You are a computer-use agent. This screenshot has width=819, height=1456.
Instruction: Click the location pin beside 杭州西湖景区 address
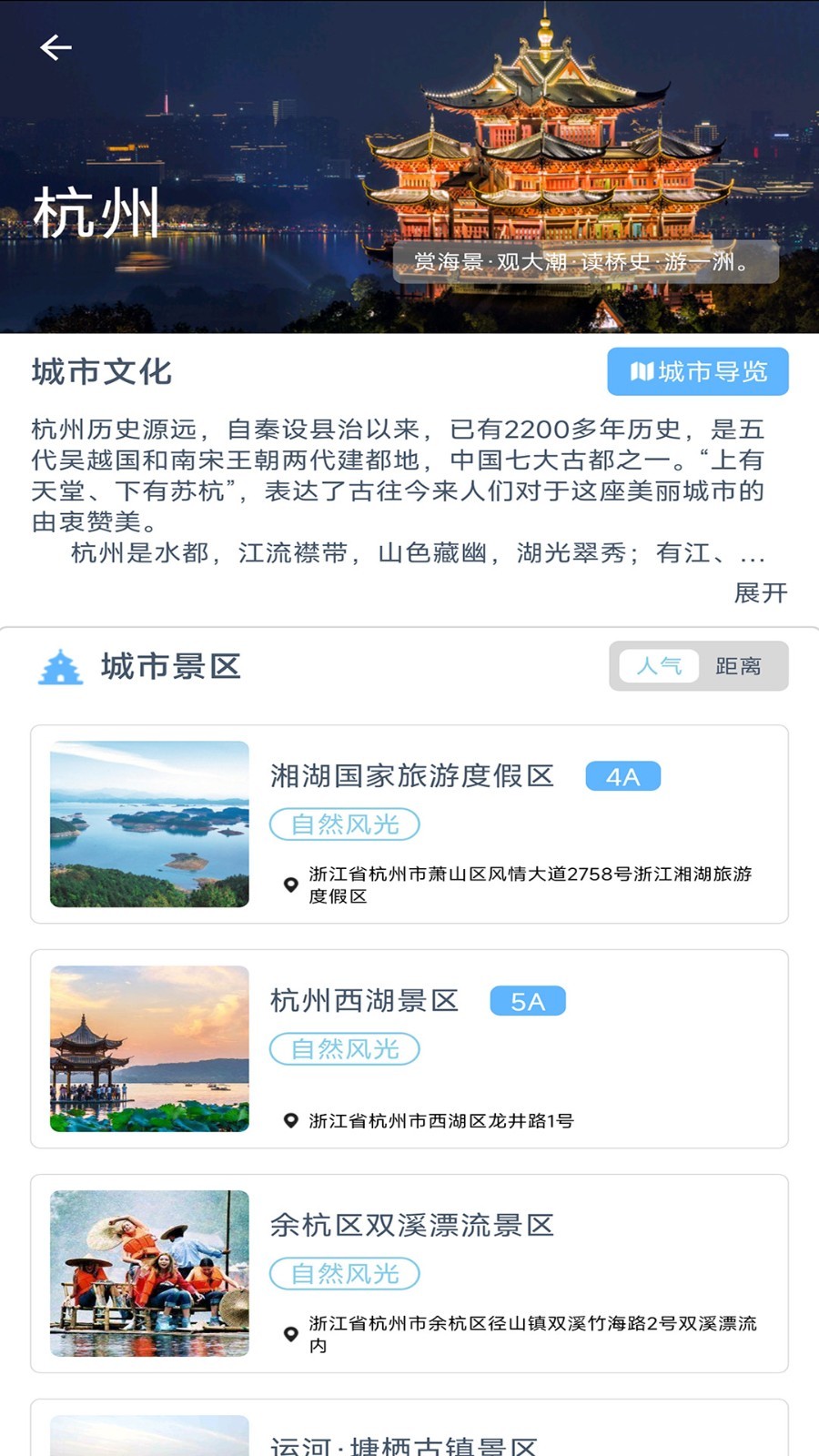click(x=291, y=1121)
